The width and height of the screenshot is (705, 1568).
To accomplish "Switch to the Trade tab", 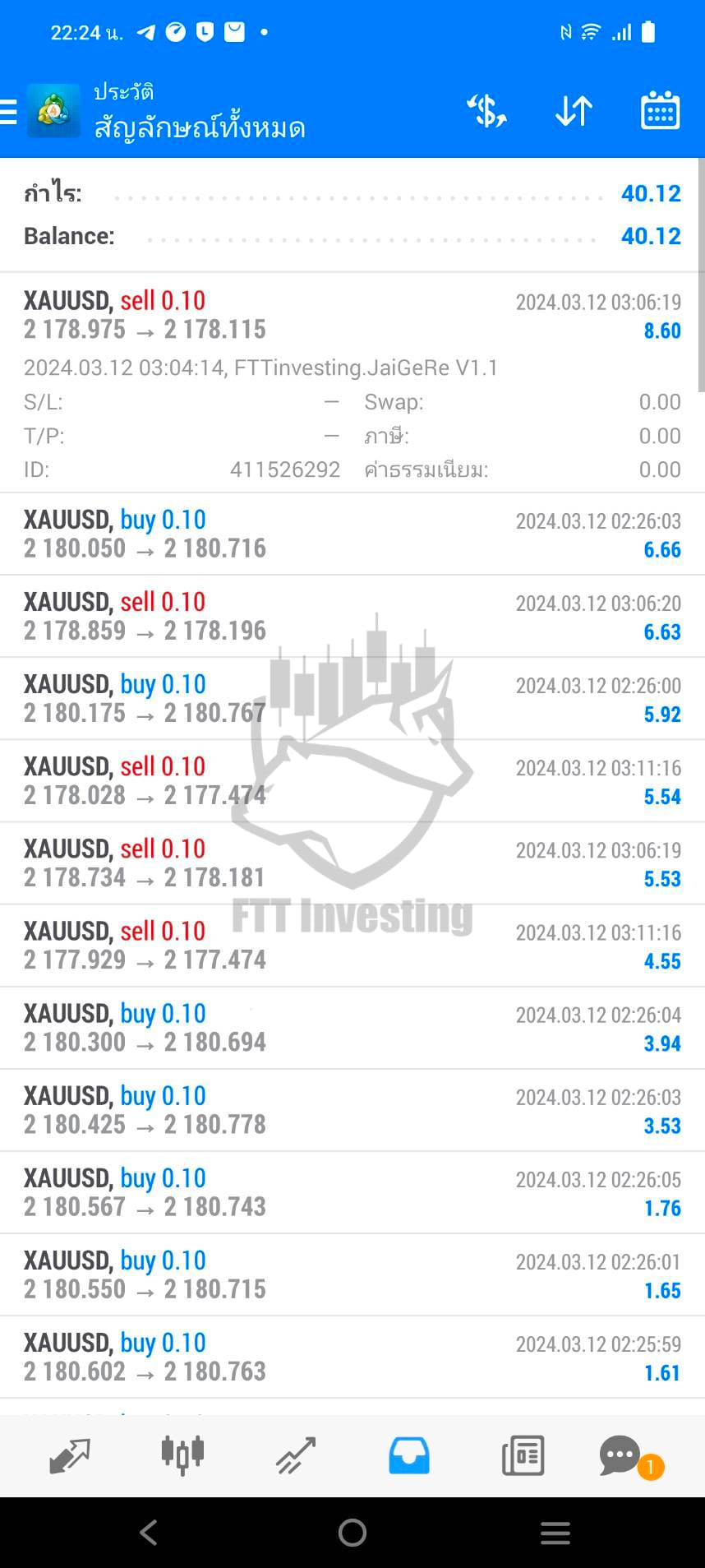I will (x=296, y=1455).
